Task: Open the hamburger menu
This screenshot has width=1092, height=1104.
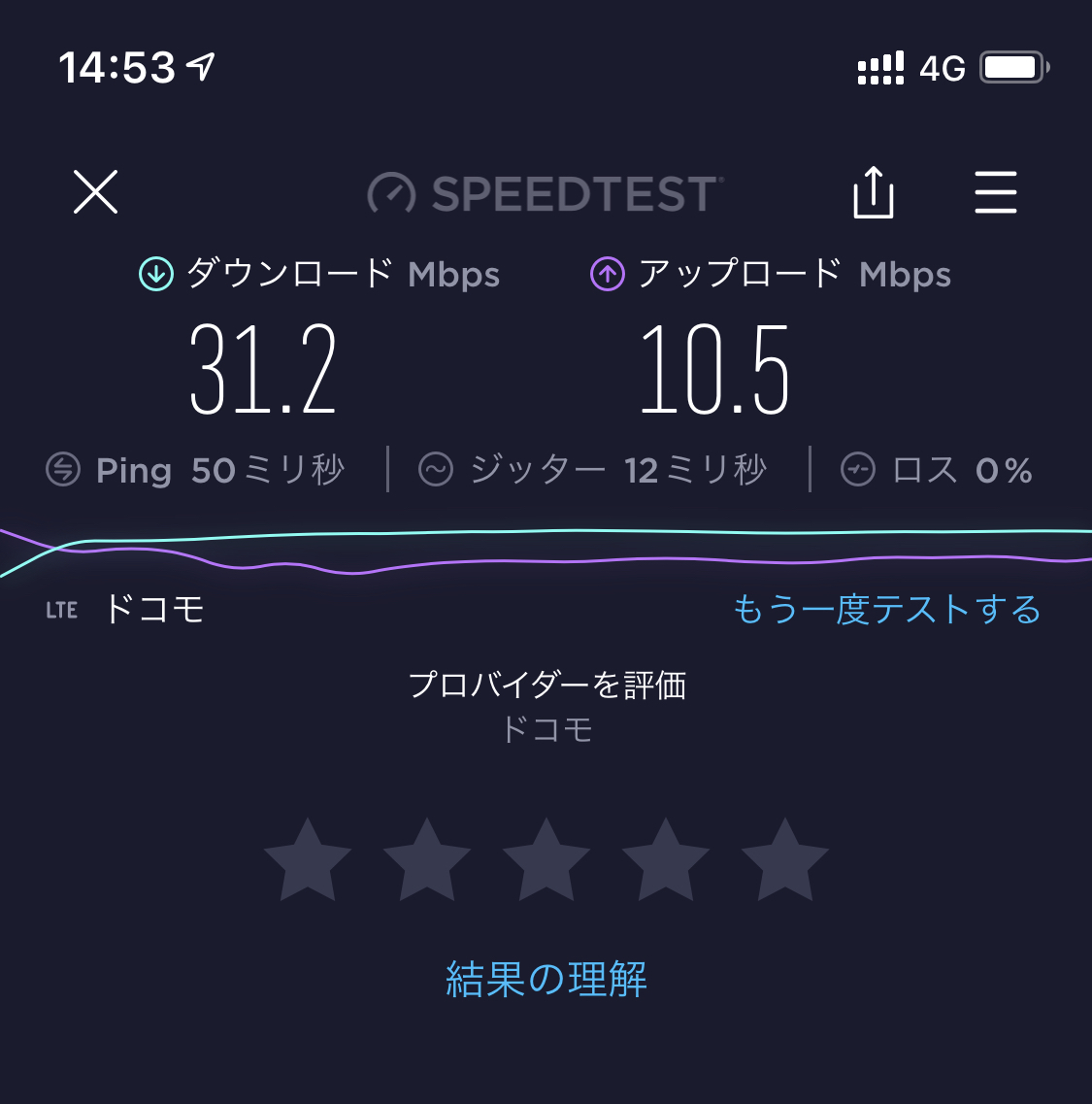Action: [x=996, y=192]
